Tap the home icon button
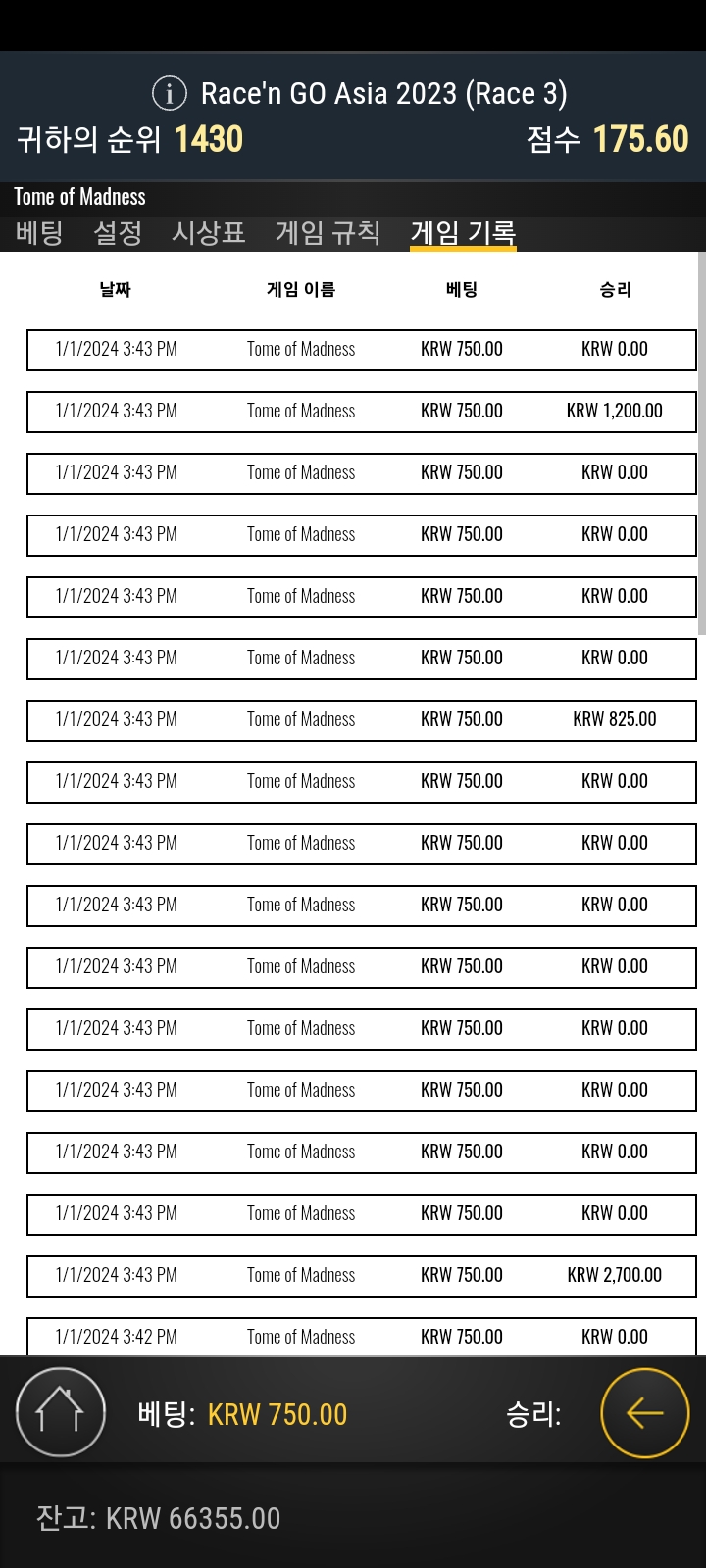The image size is (706, 1568). [61, 1412]
